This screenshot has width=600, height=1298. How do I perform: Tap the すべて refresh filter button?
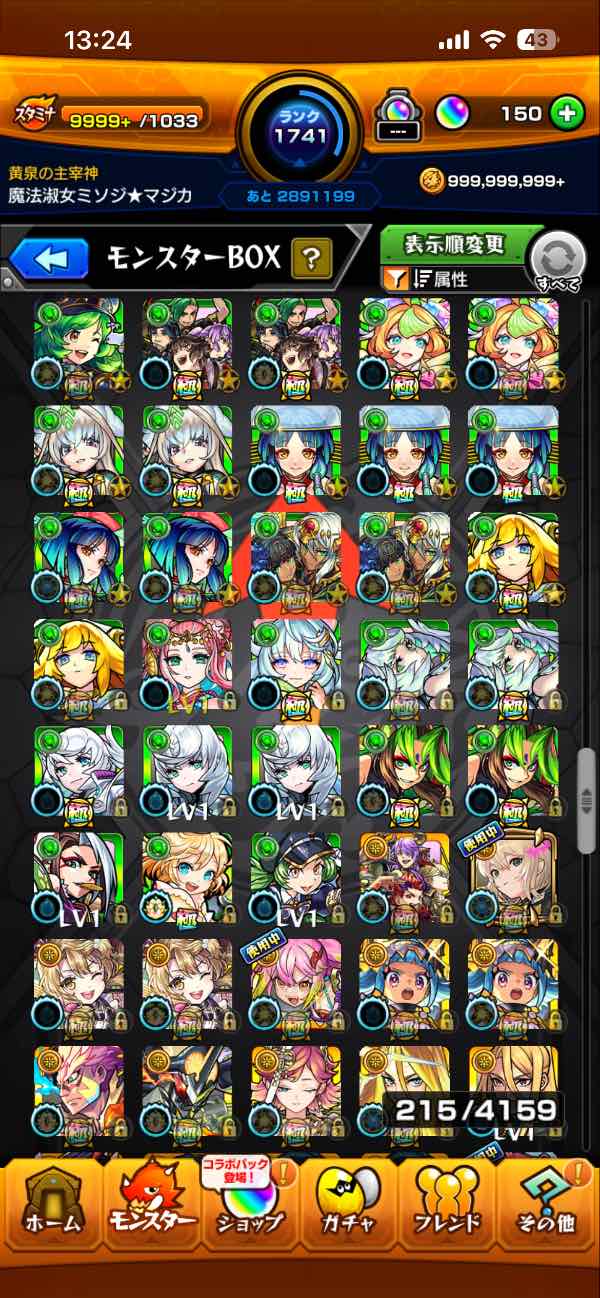tap(558, 262)
